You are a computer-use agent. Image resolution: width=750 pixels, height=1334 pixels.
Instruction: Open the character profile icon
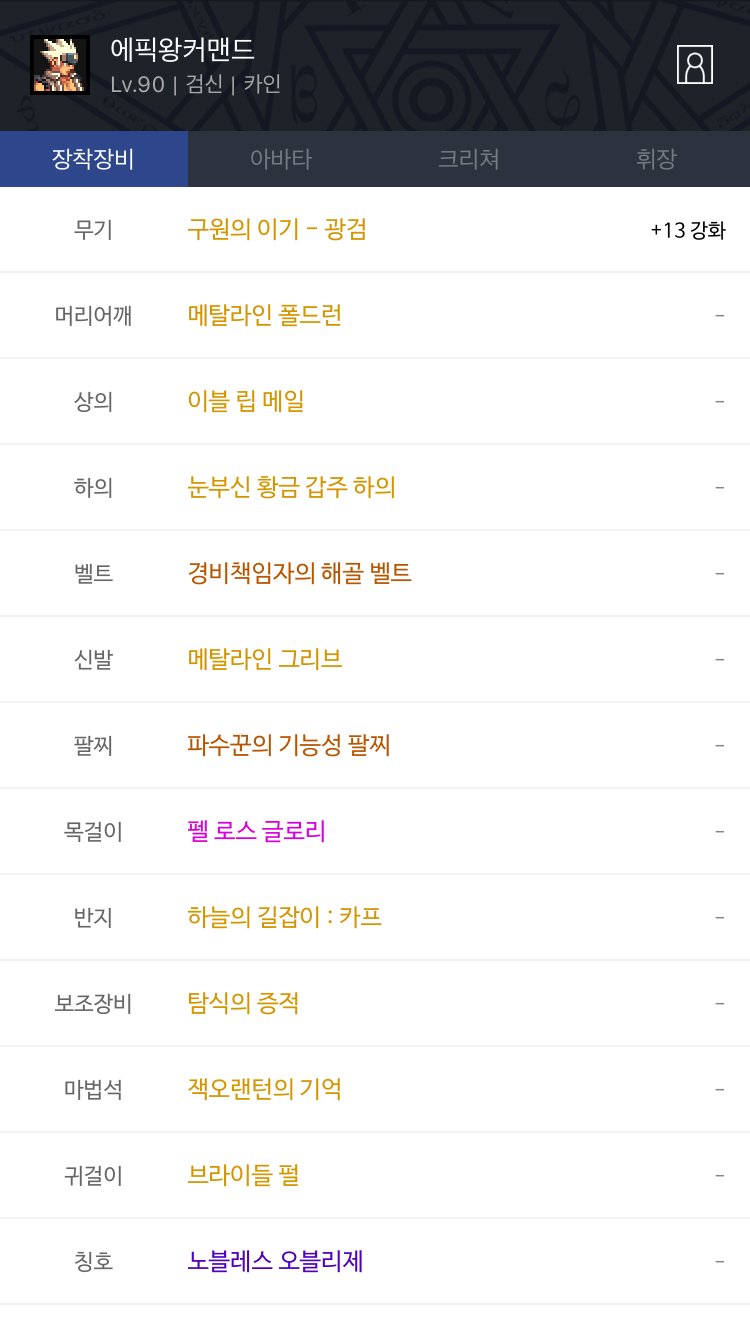click(x=694, y=65)
